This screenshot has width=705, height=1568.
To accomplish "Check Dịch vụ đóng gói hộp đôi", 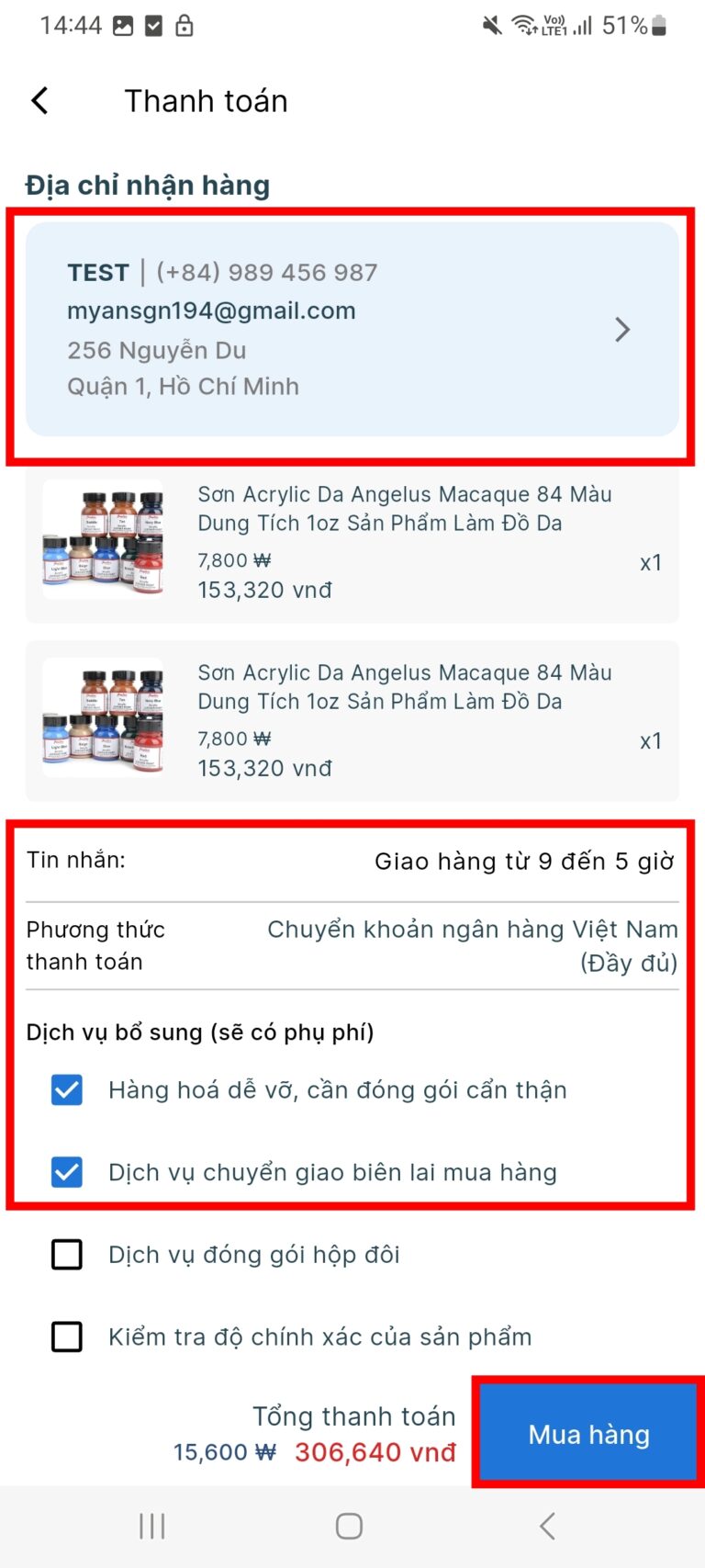I will (x=67, y=1255).
